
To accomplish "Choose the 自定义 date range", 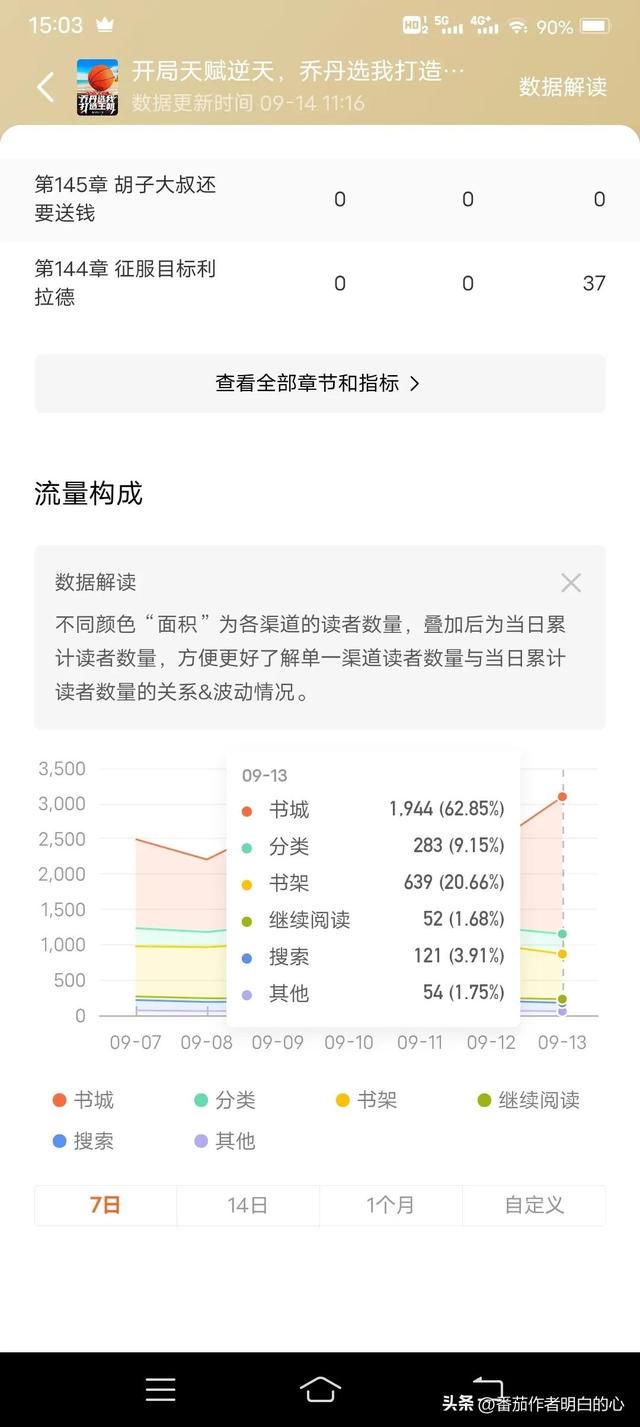I will click(534, 1205).
